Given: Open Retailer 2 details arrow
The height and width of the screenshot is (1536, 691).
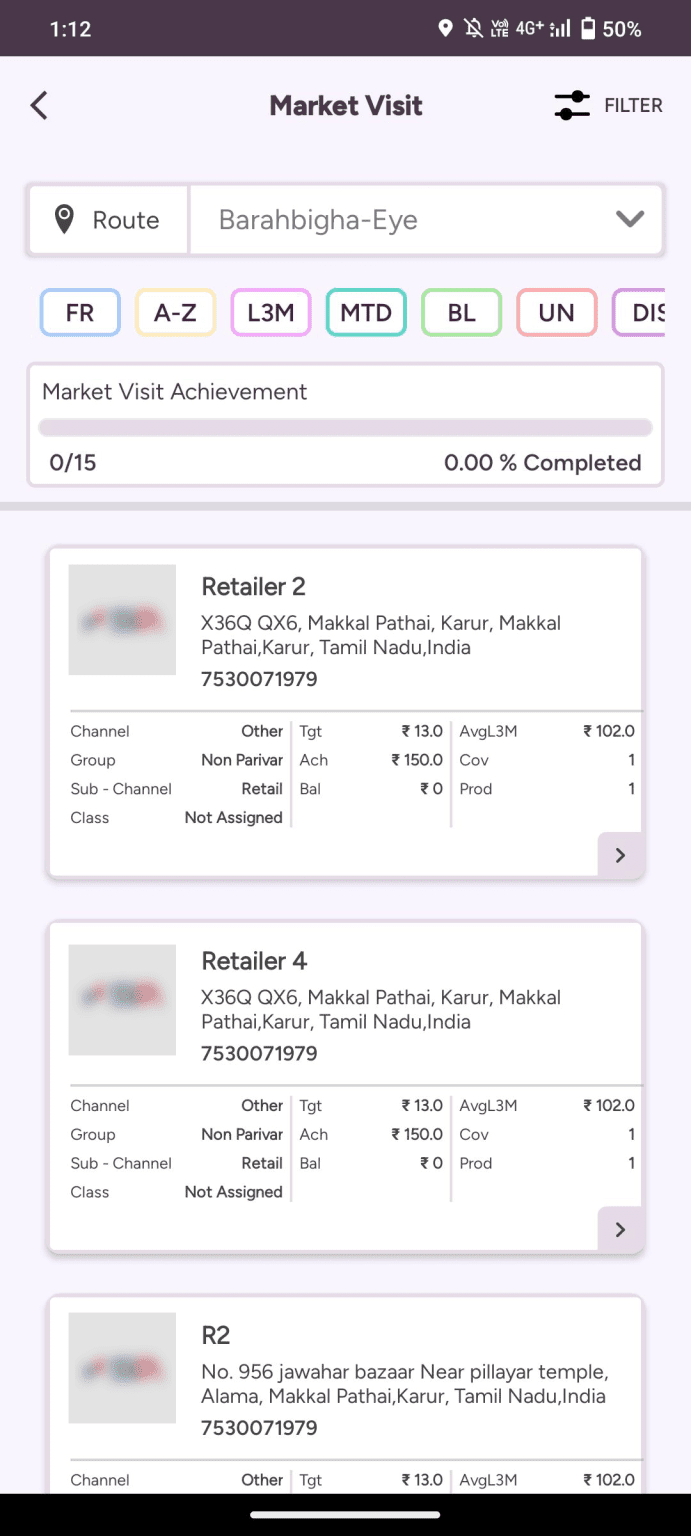Looking at the screenshot, I should click(620, 855).
